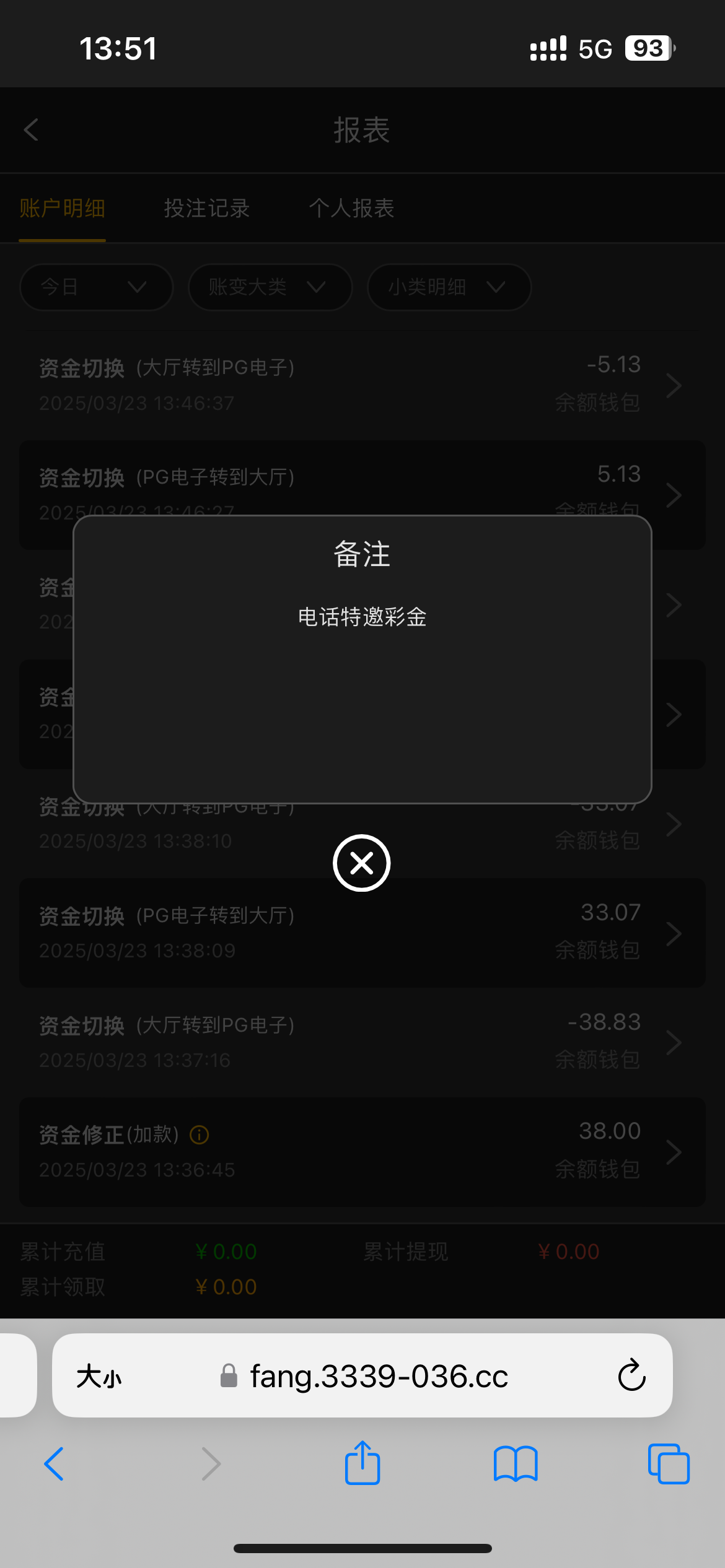
Task: Select the 账户明细 tab
Action: (62, 209)
